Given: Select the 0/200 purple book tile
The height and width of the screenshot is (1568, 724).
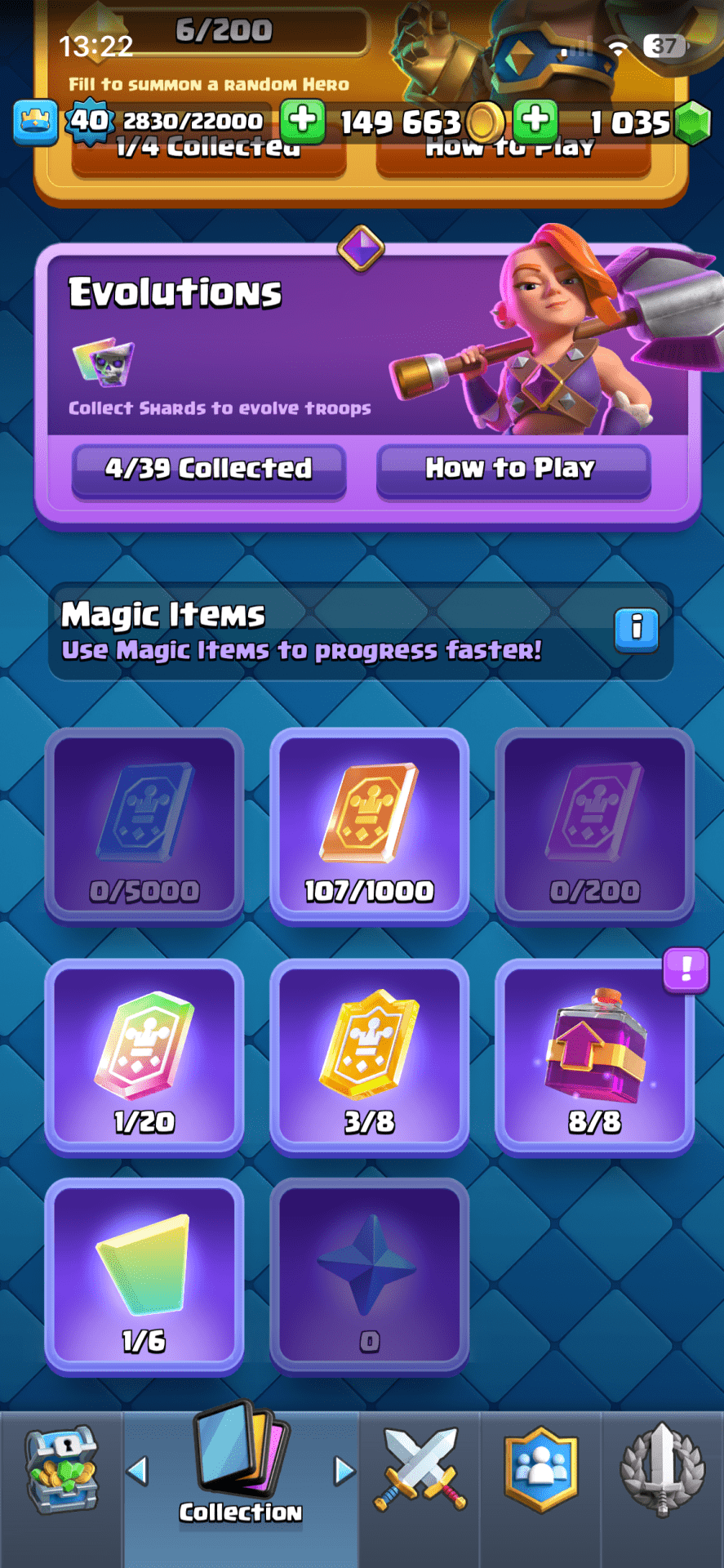Looking at the screenshot, I should [594, 825].
